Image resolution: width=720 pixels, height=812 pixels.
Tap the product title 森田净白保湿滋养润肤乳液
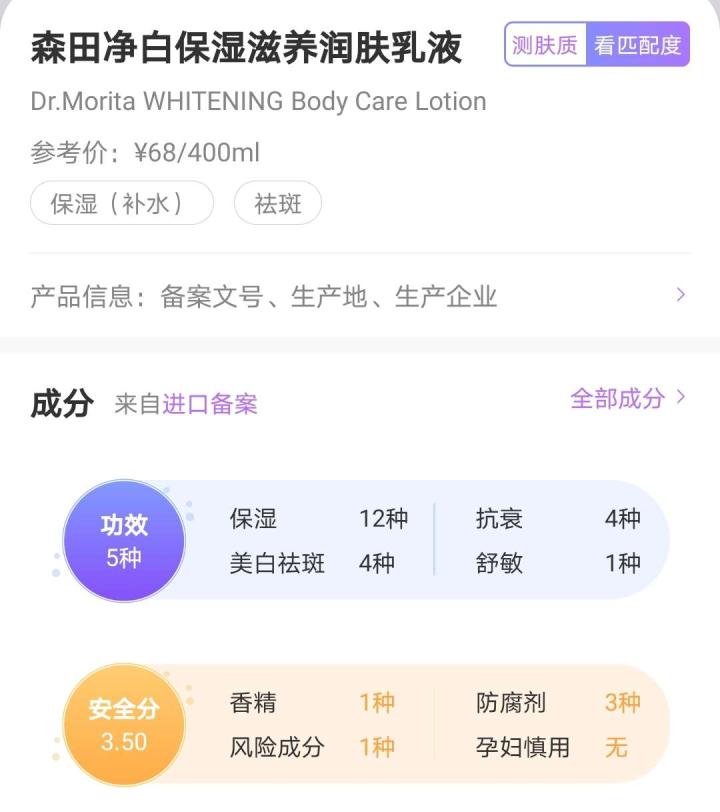click(x=245, y=44)
